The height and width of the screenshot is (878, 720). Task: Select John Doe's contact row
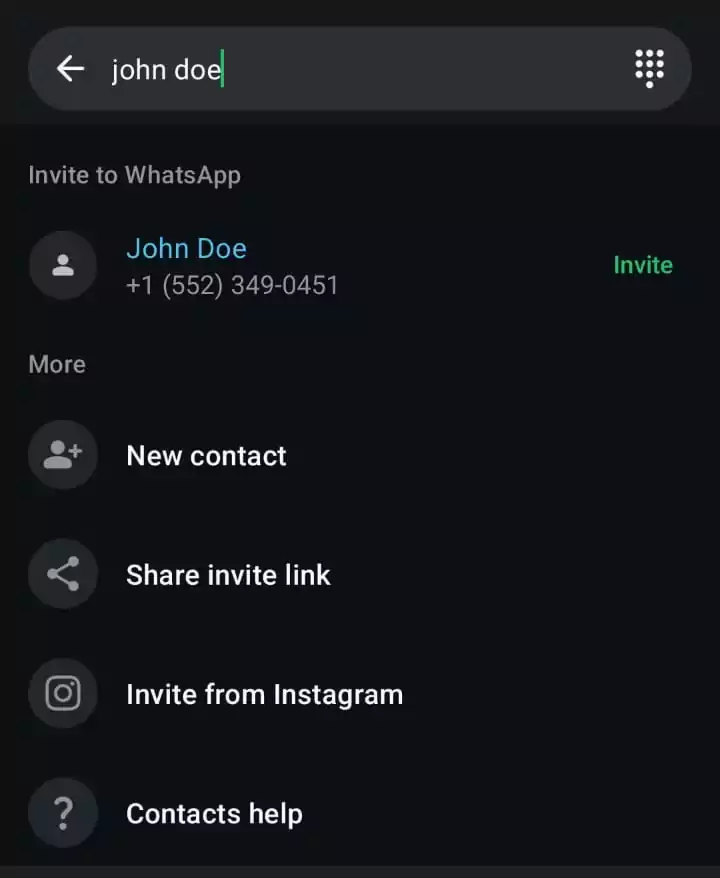tap(300, 265)
